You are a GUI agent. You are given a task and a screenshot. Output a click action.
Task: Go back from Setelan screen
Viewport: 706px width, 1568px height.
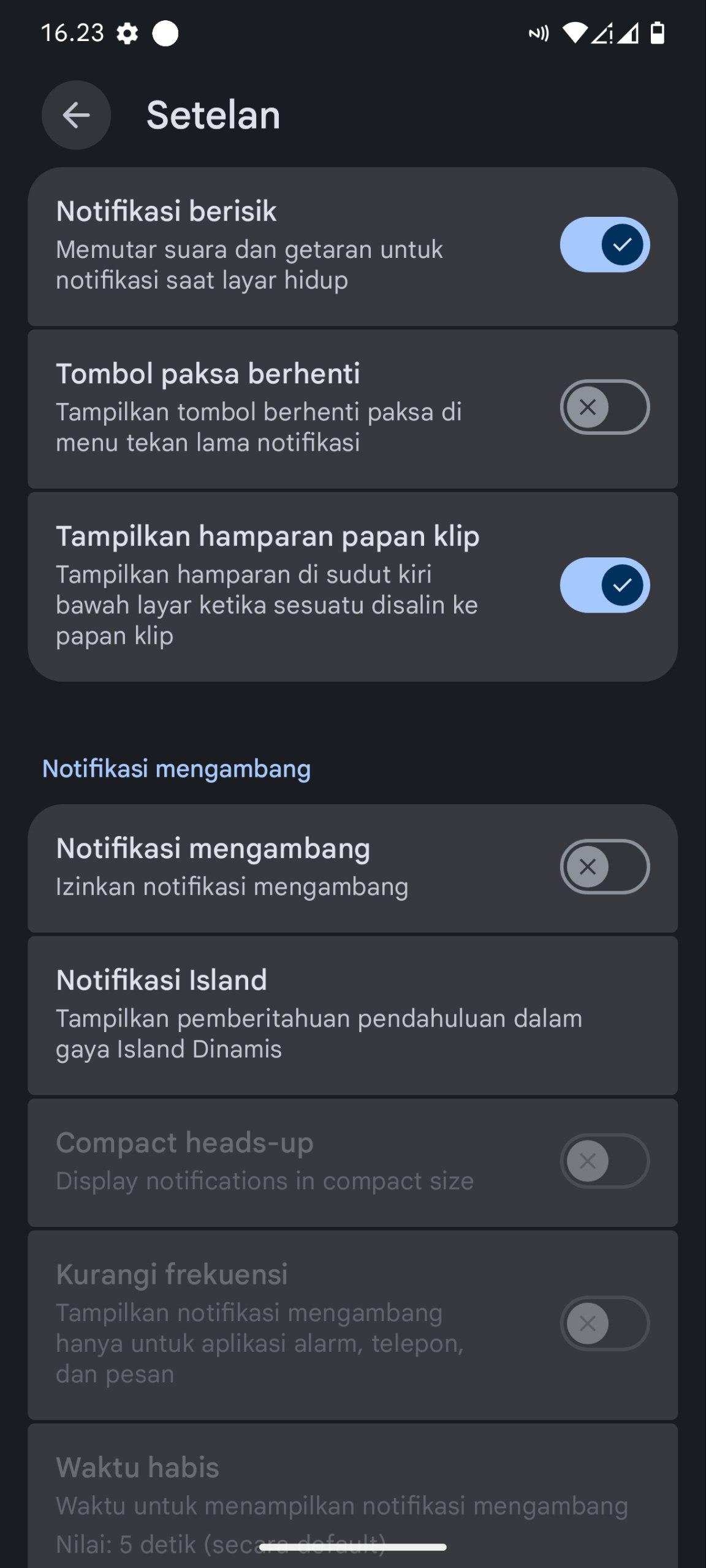coord(76,115)
